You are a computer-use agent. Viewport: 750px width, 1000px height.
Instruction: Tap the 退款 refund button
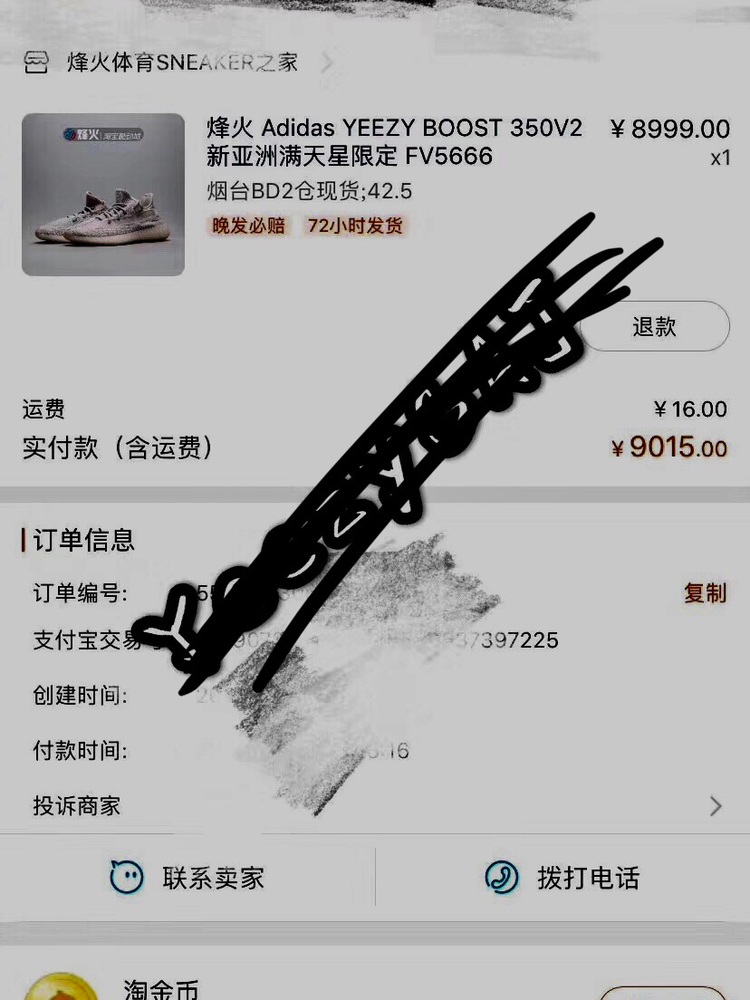point(655,326)
